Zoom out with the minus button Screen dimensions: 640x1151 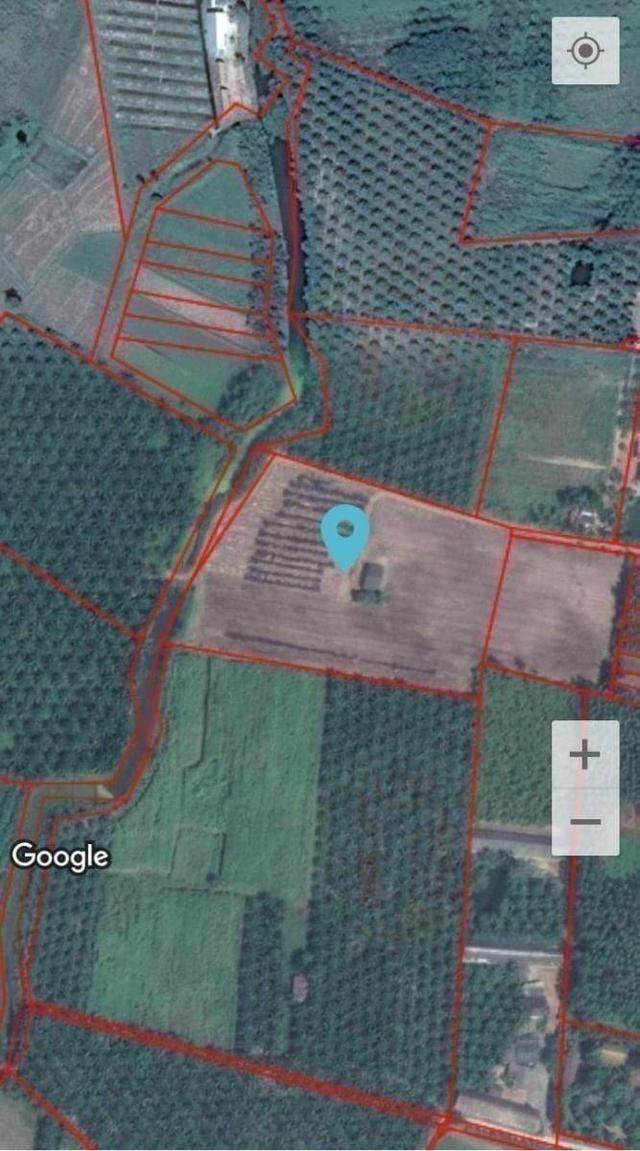(x=585, y=822)
